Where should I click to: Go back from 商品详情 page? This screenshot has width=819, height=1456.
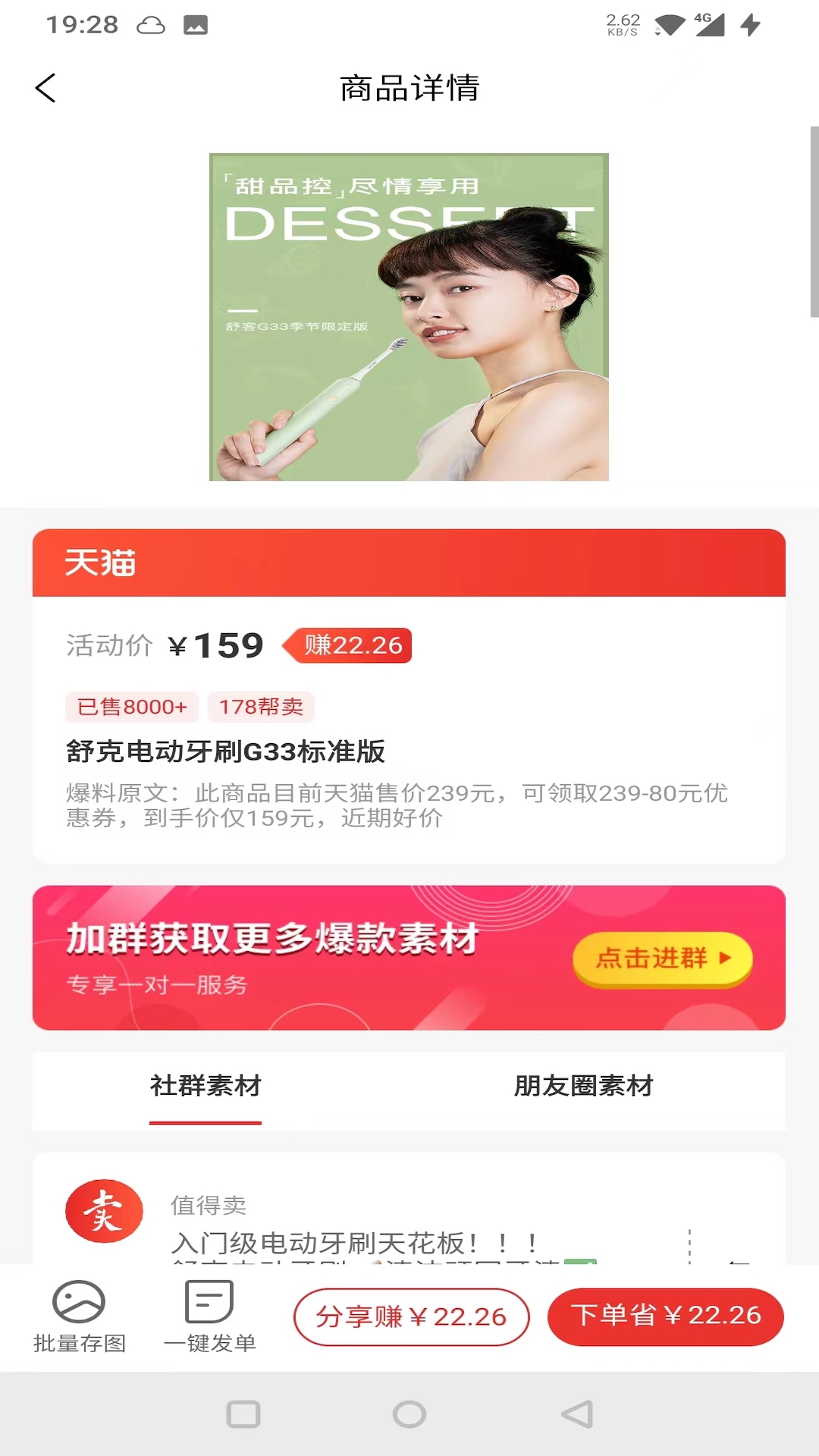[x=45, y=88]
